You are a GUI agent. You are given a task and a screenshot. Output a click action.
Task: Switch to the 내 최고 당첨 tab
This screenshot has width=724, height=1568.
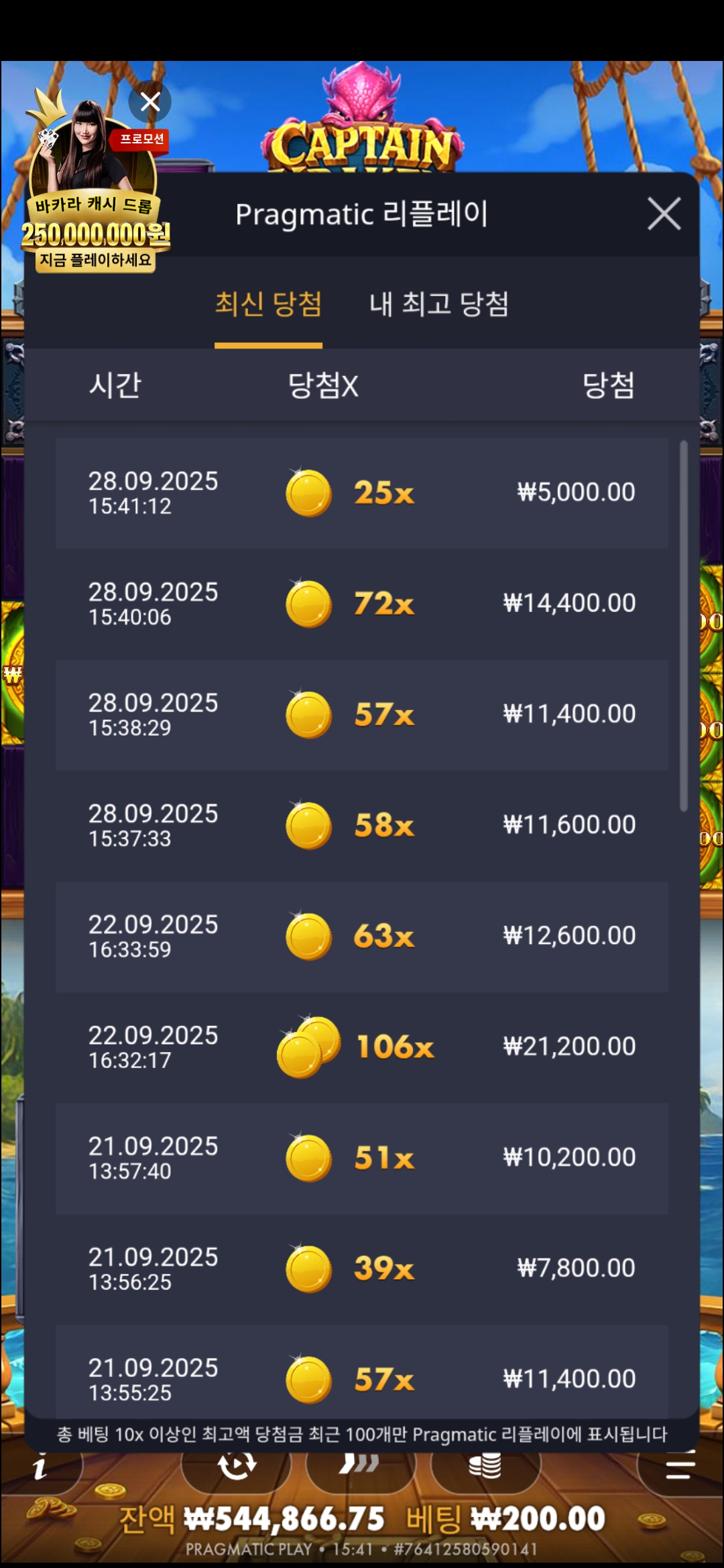point(439,304)
